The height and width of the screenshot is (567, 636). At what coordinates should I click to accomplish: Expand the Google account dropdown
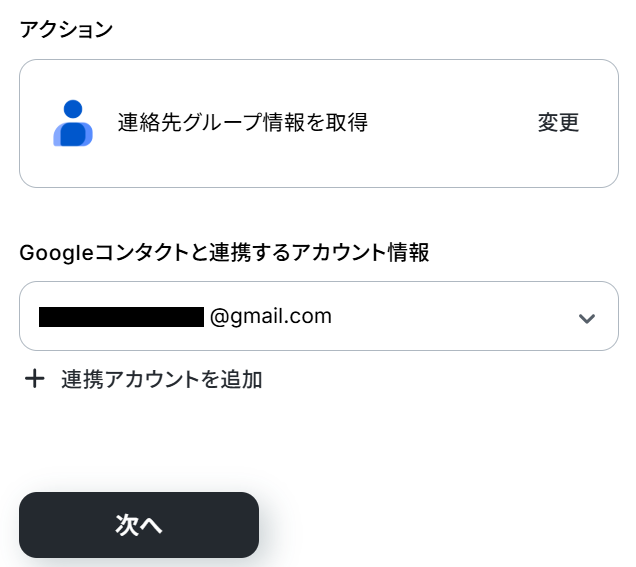point(586,318)
